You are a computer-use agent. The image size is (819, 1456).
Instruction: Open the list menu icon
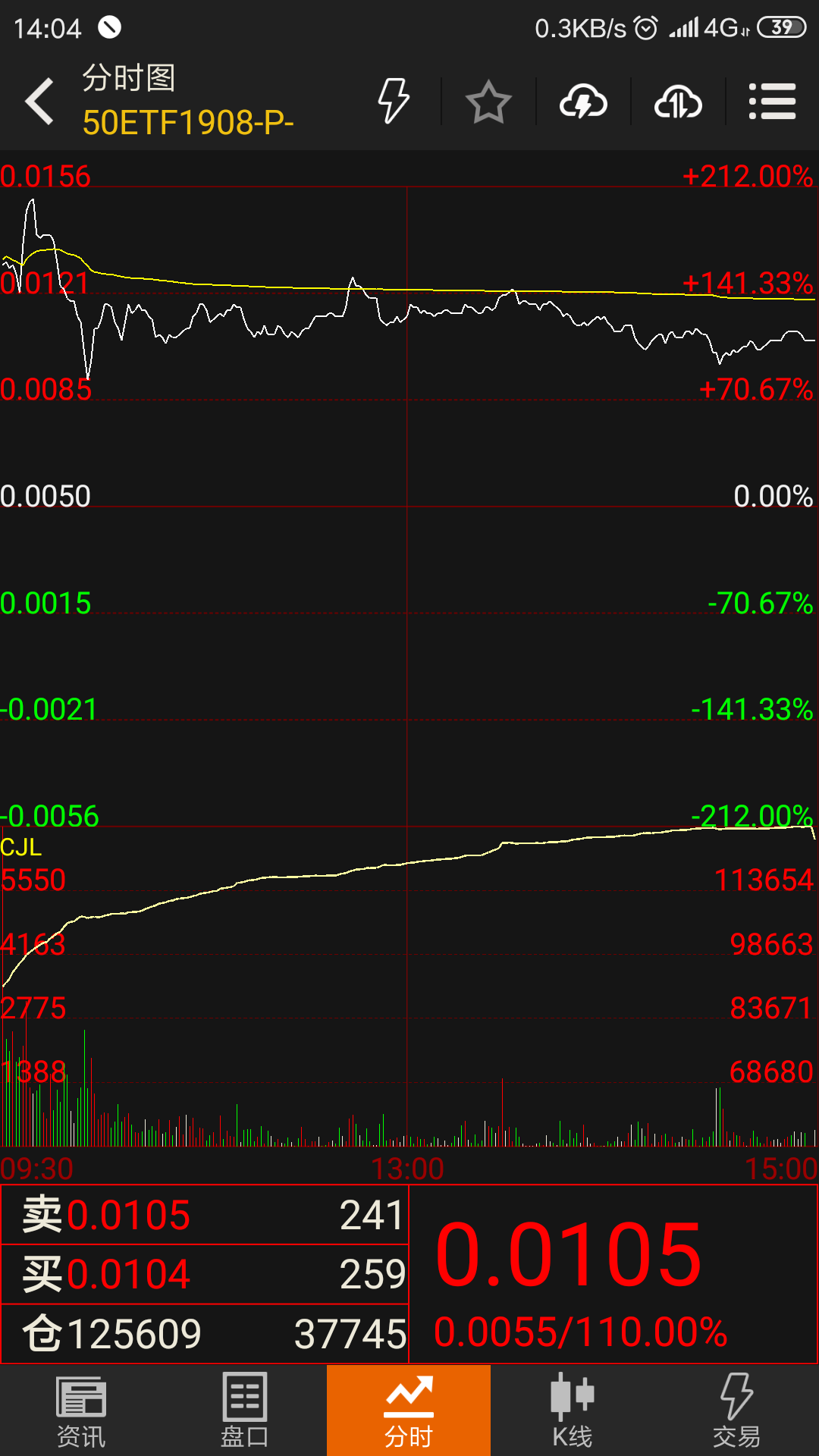tap(772, 102)
